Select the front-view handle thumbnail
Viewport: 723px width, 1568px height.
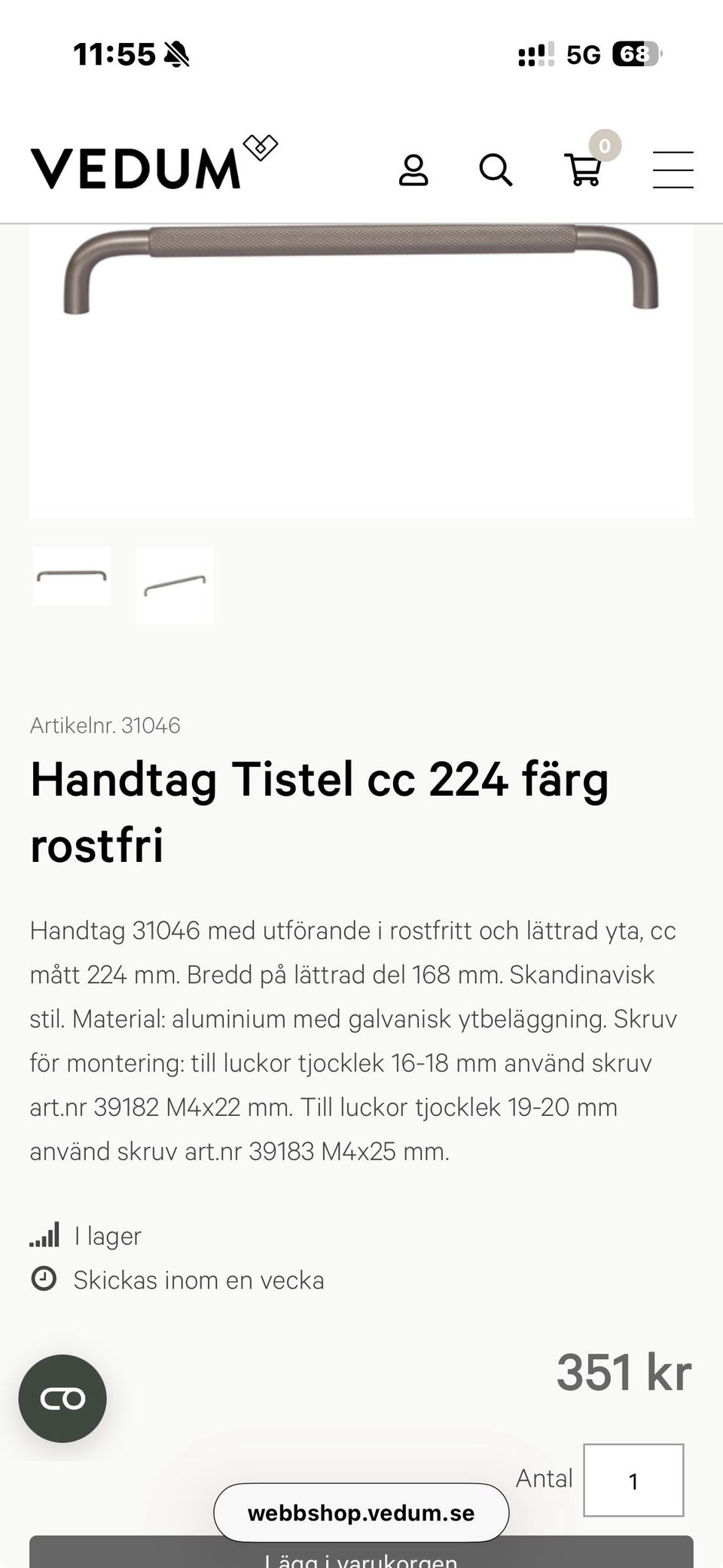(72, 576)
